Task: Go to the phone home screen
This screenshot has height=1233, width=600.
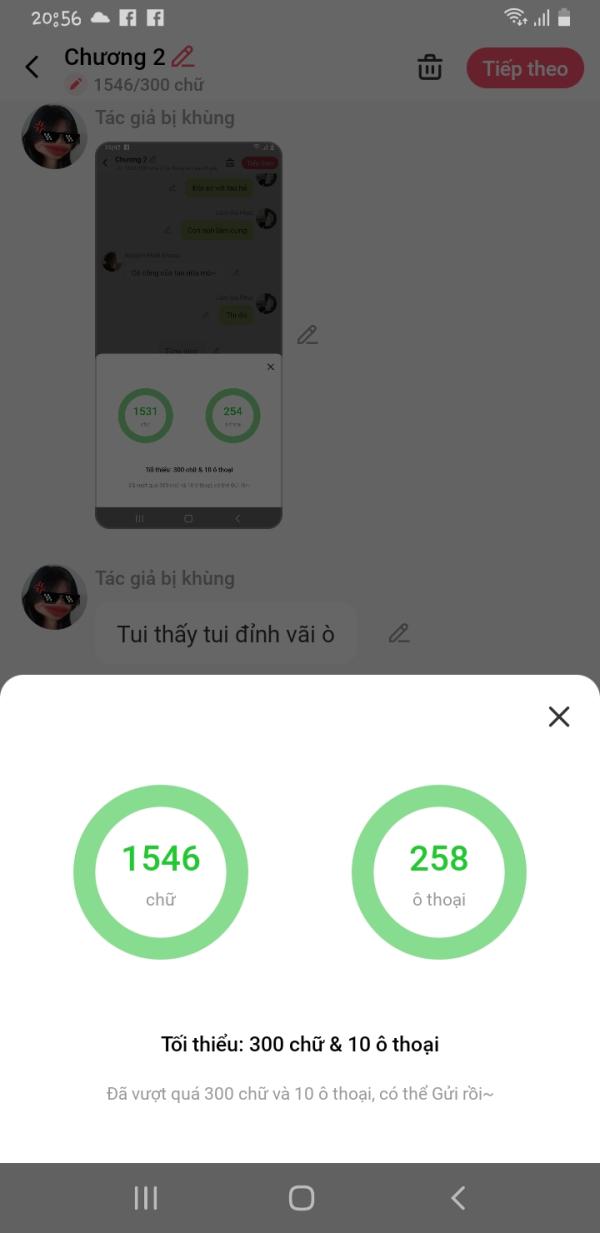Action: pyautogui.click(x=301, y=1198)
